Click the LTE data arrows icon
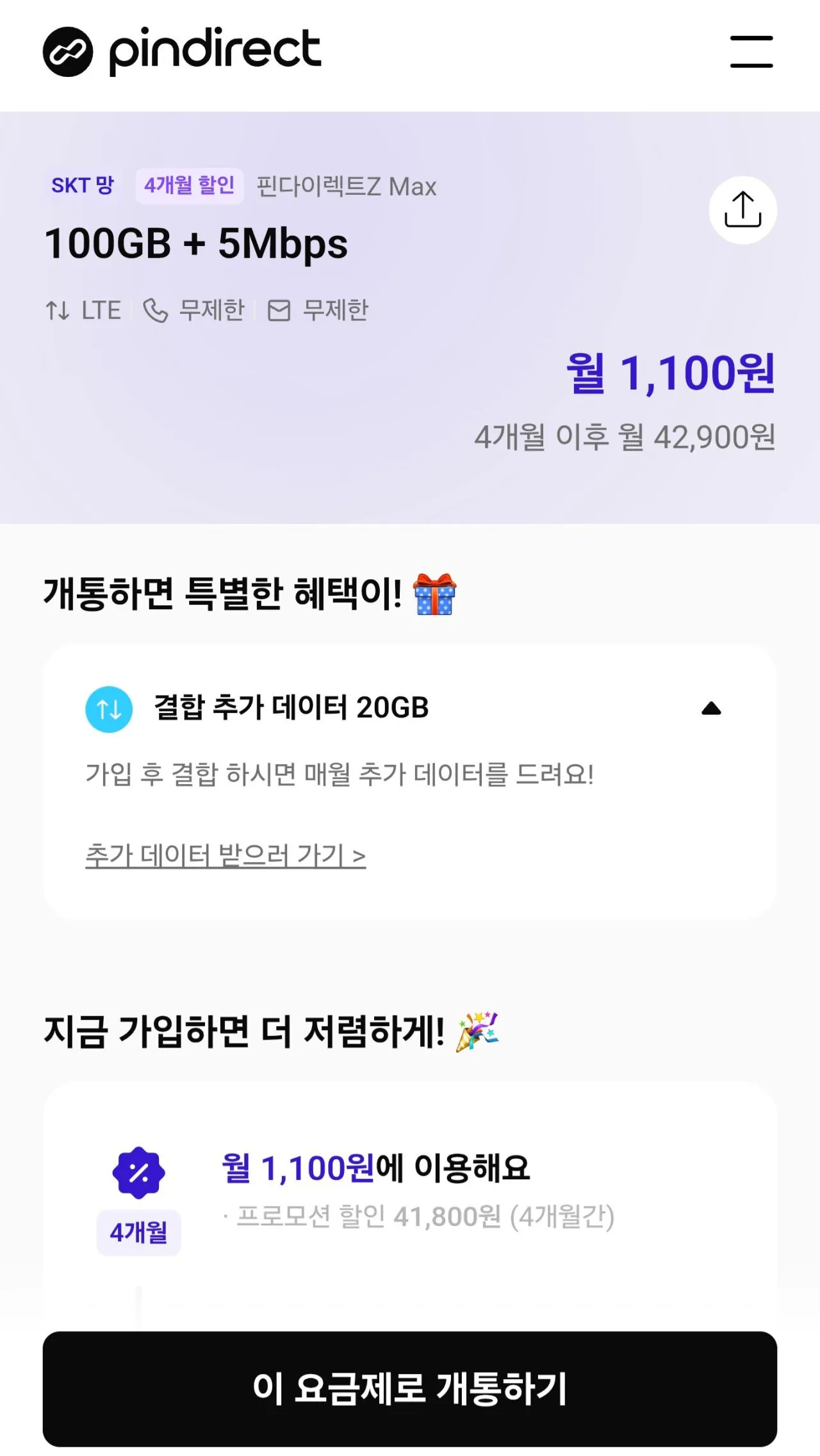820x1456 pixels. (x=58, y=311)
